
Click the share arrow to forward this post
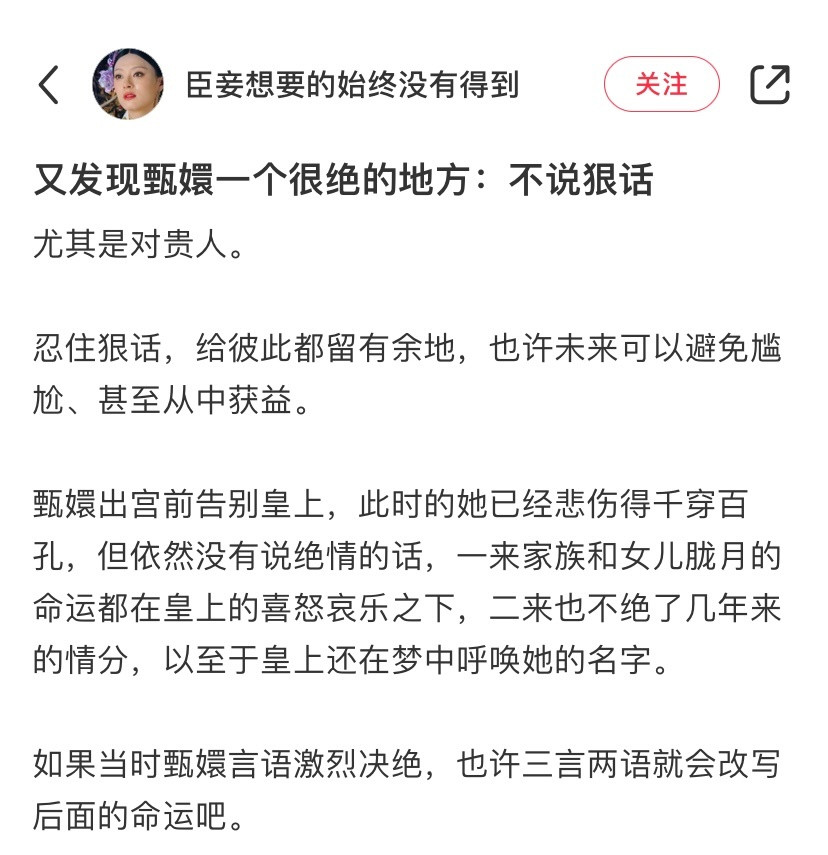coord(772,84)
